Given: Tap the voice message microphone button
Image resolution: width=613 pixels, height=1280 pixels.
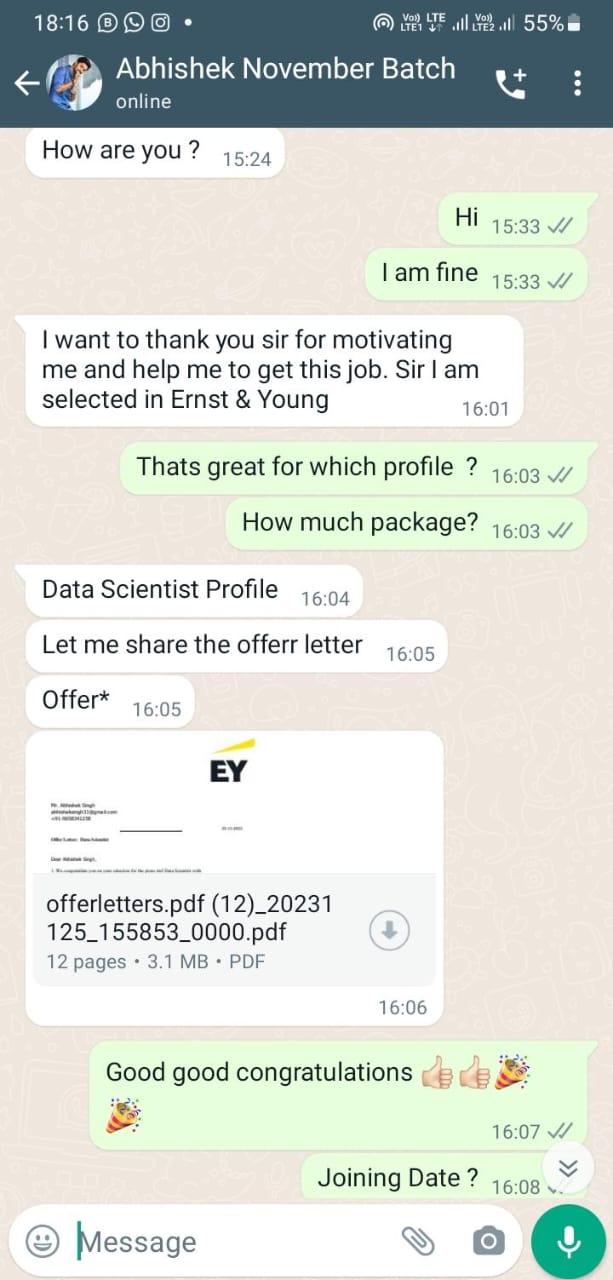Looking at the screenshot, I should pyautogui.click(x=568, y=1242).
